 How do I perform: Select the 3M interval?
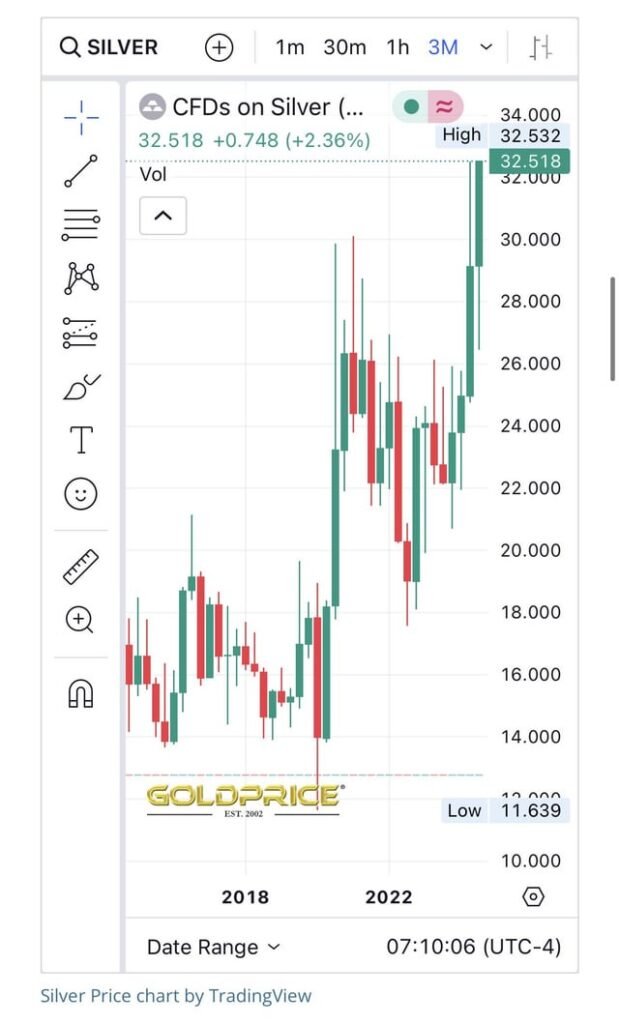click(x=443, y=47)
